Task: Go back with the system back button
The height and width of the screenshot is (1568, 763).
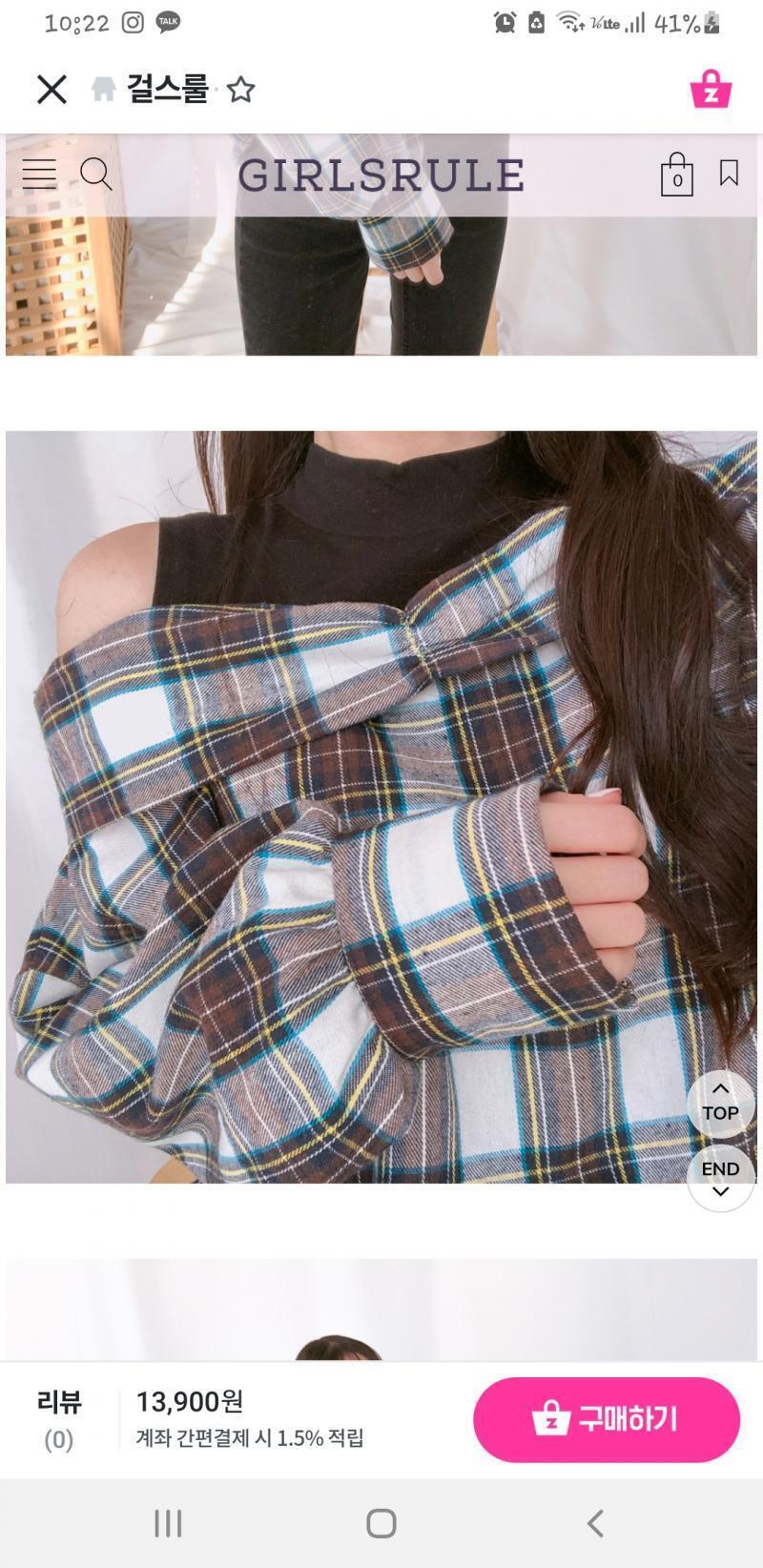Action: (595, 1523)
